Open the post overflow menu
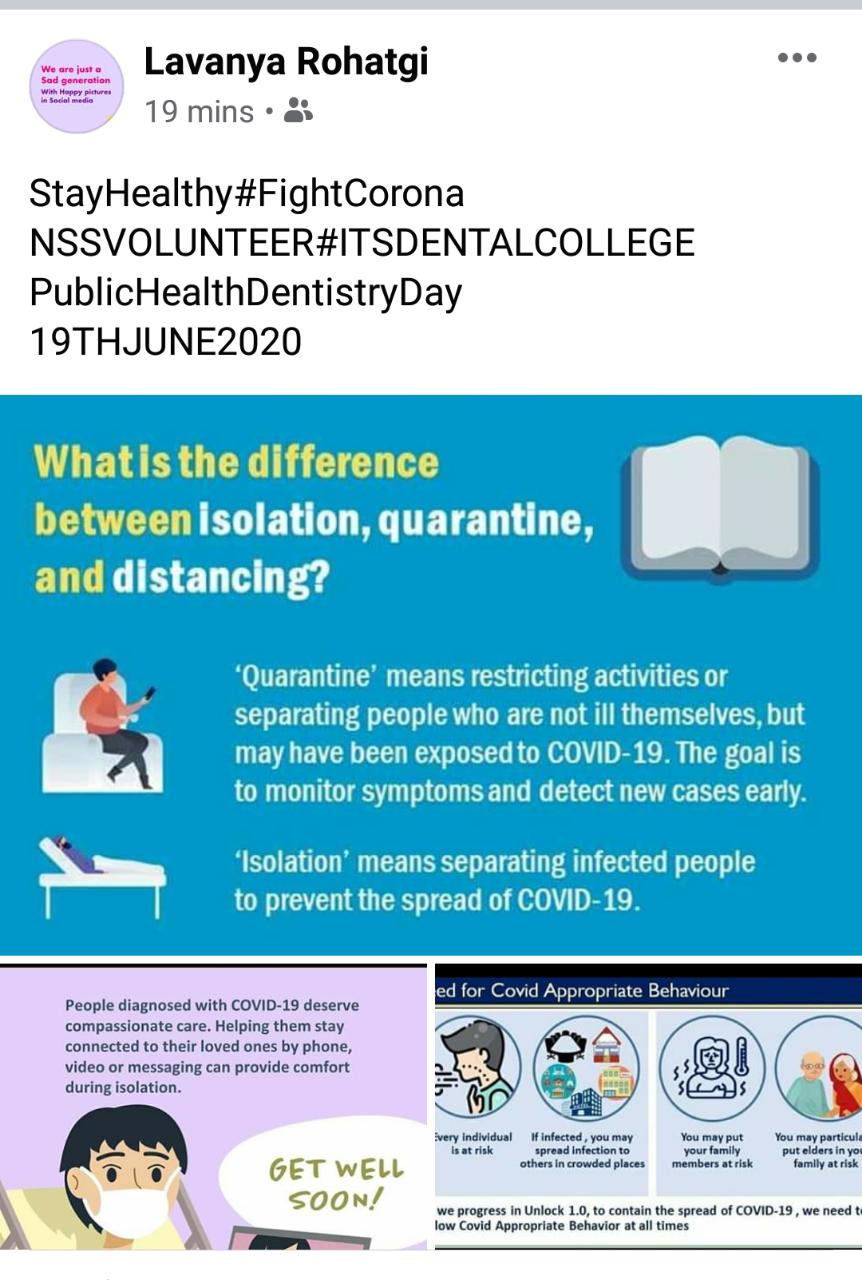 pos(796,58)
